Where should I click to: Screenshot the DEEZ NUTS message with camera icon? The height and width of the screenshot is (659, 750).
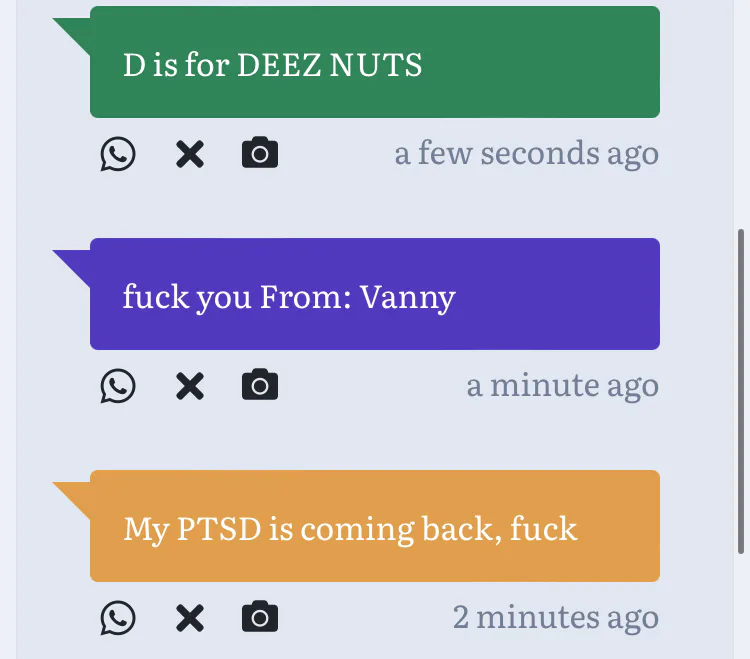point(260,153)
